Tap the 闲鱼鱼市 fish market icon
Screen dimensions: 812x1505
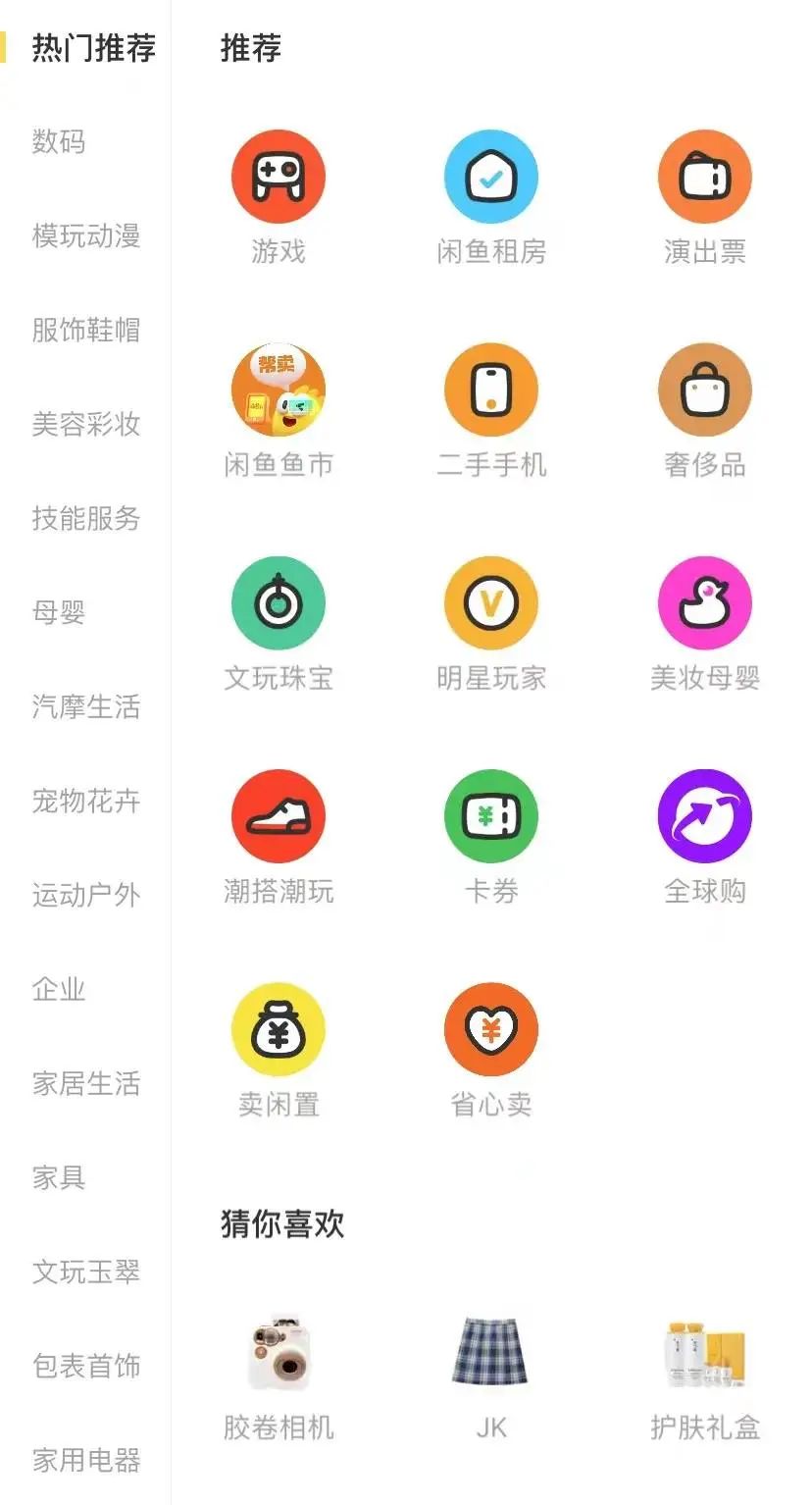click(x=279, y=389)
